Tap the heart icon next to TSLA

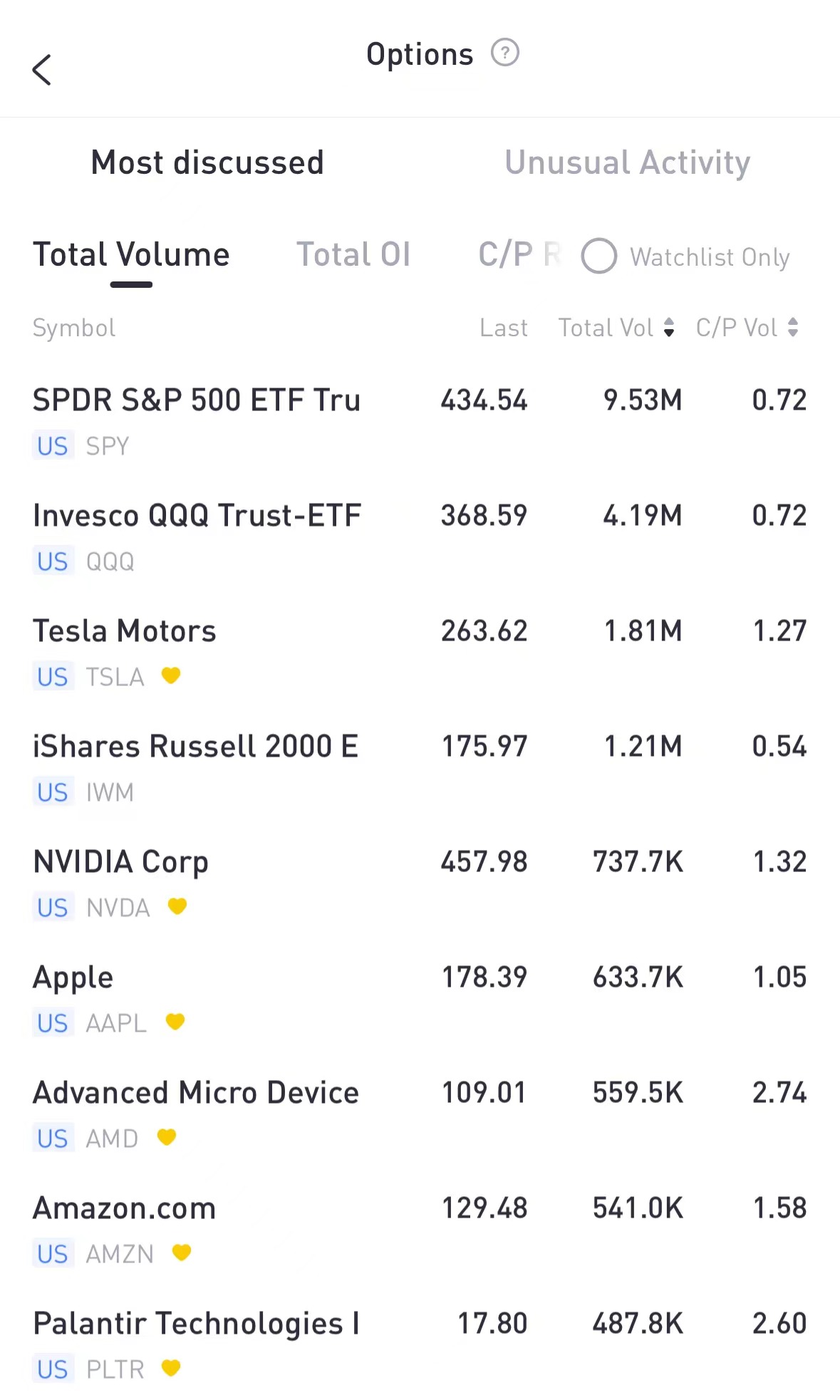coord(172,676)
